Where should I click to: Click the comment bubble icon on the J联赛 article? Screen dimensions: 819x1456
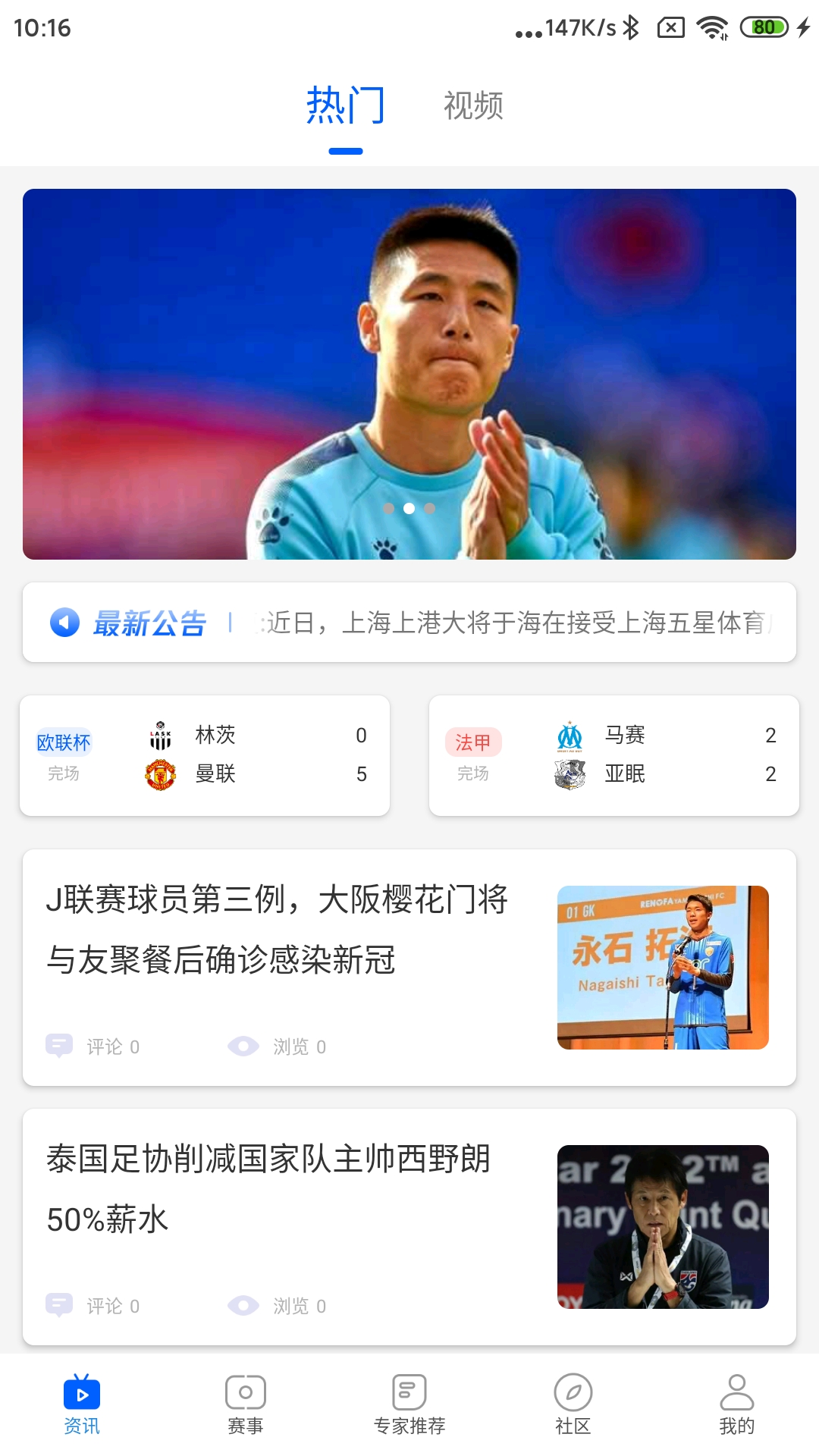pos(60,1046)
